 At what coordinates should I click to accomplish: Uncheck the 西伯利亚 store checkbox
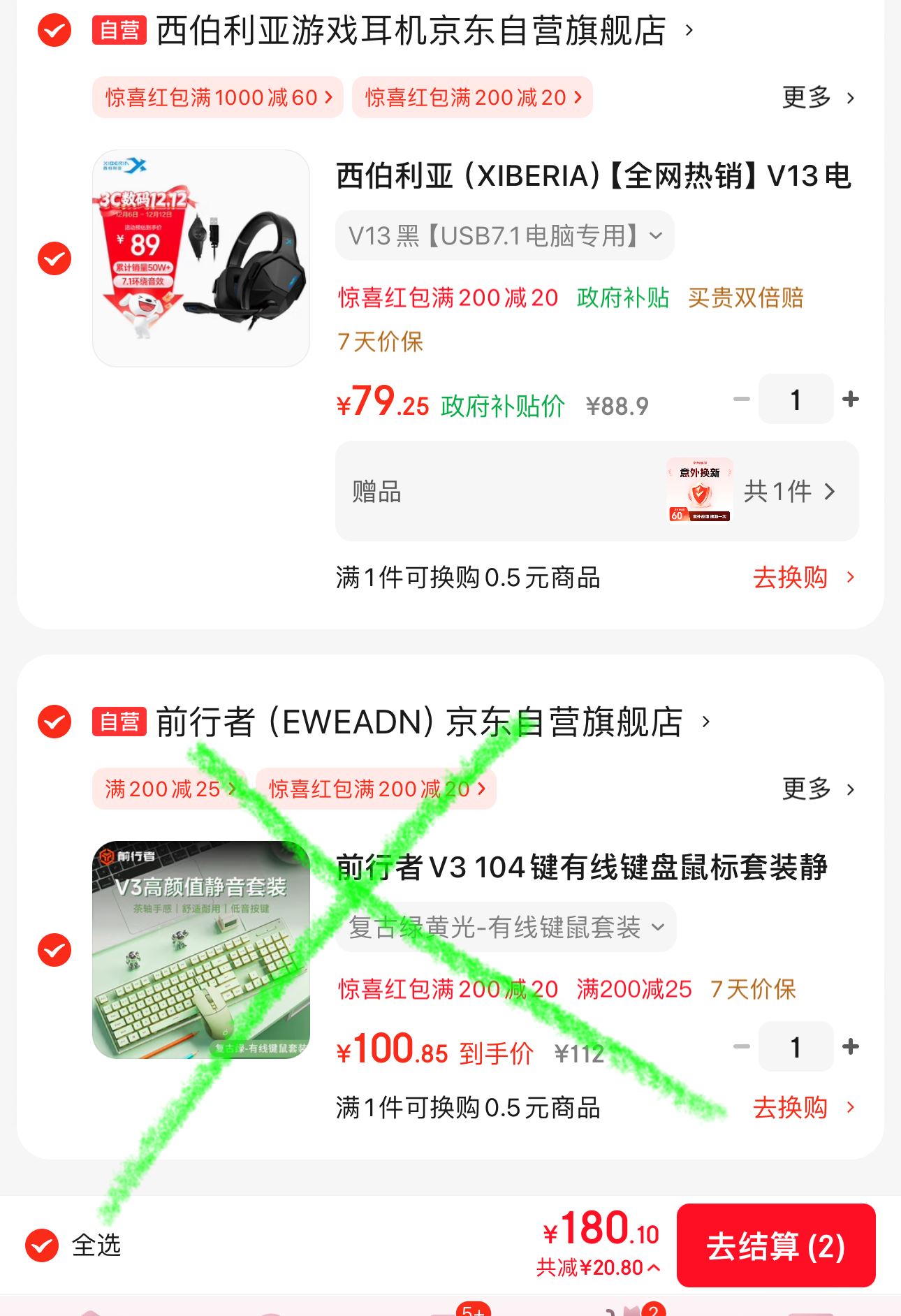pos(54,31)
